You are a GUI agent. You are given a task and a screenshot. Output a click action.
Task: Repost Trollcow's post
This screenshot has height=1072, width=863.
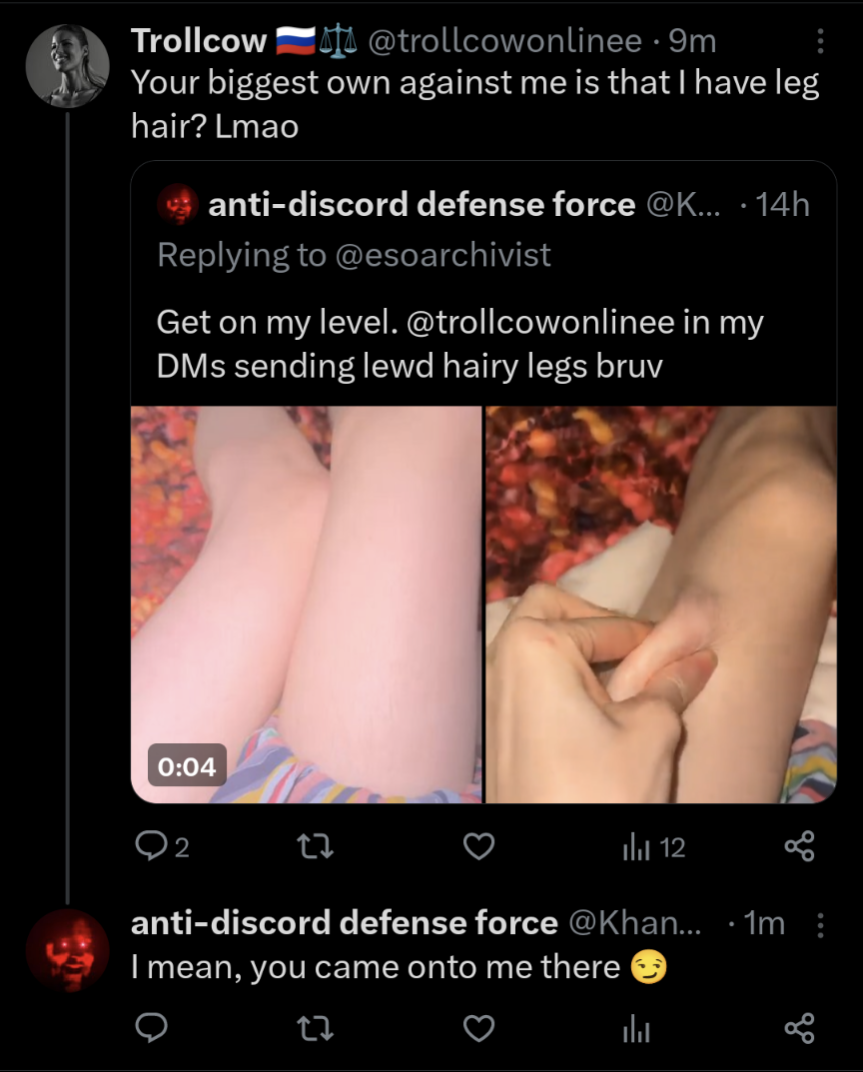315,848
